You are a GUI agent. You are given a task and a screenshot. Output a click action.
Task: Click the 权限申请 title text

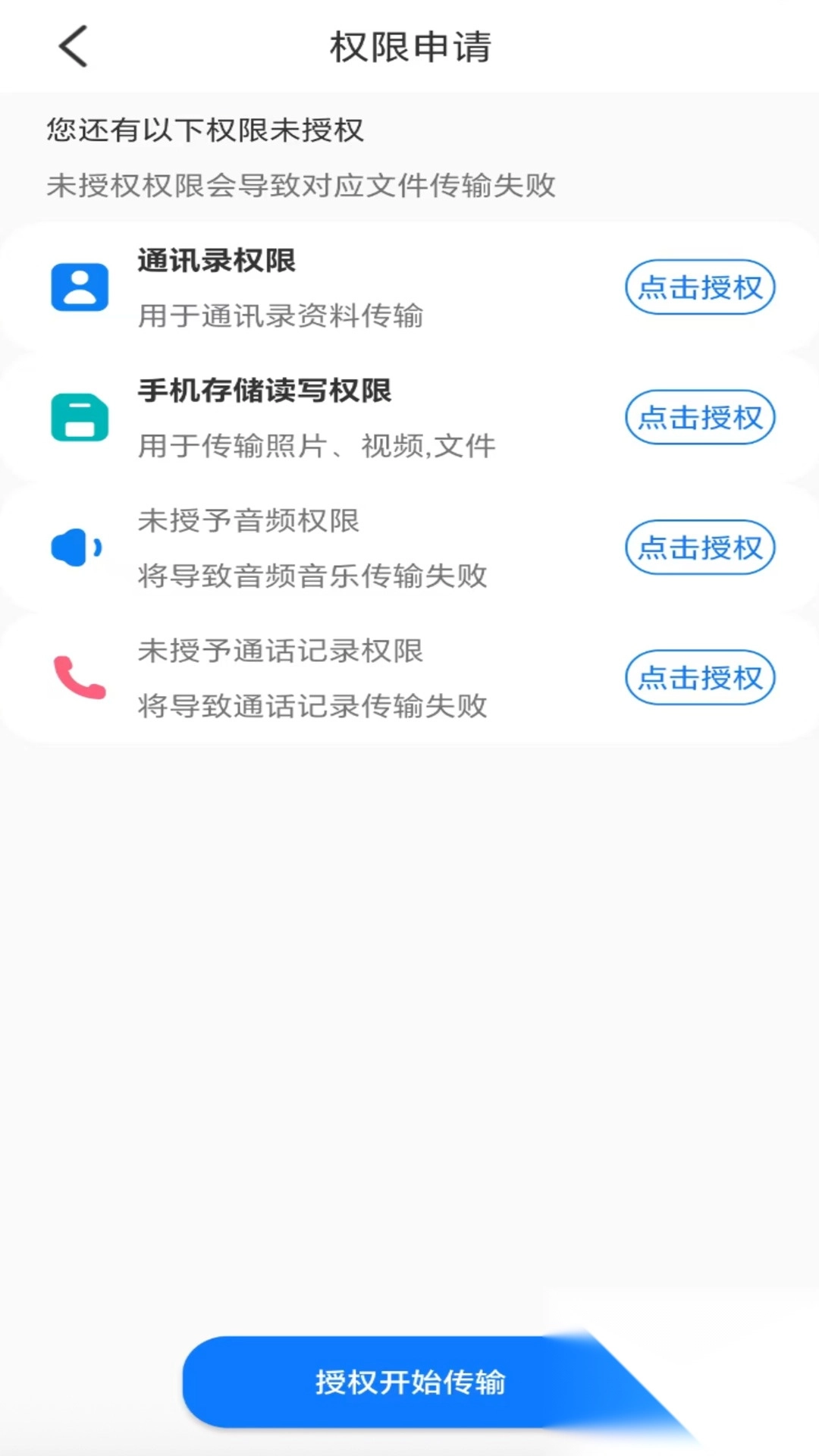click(x=409, y=47)
